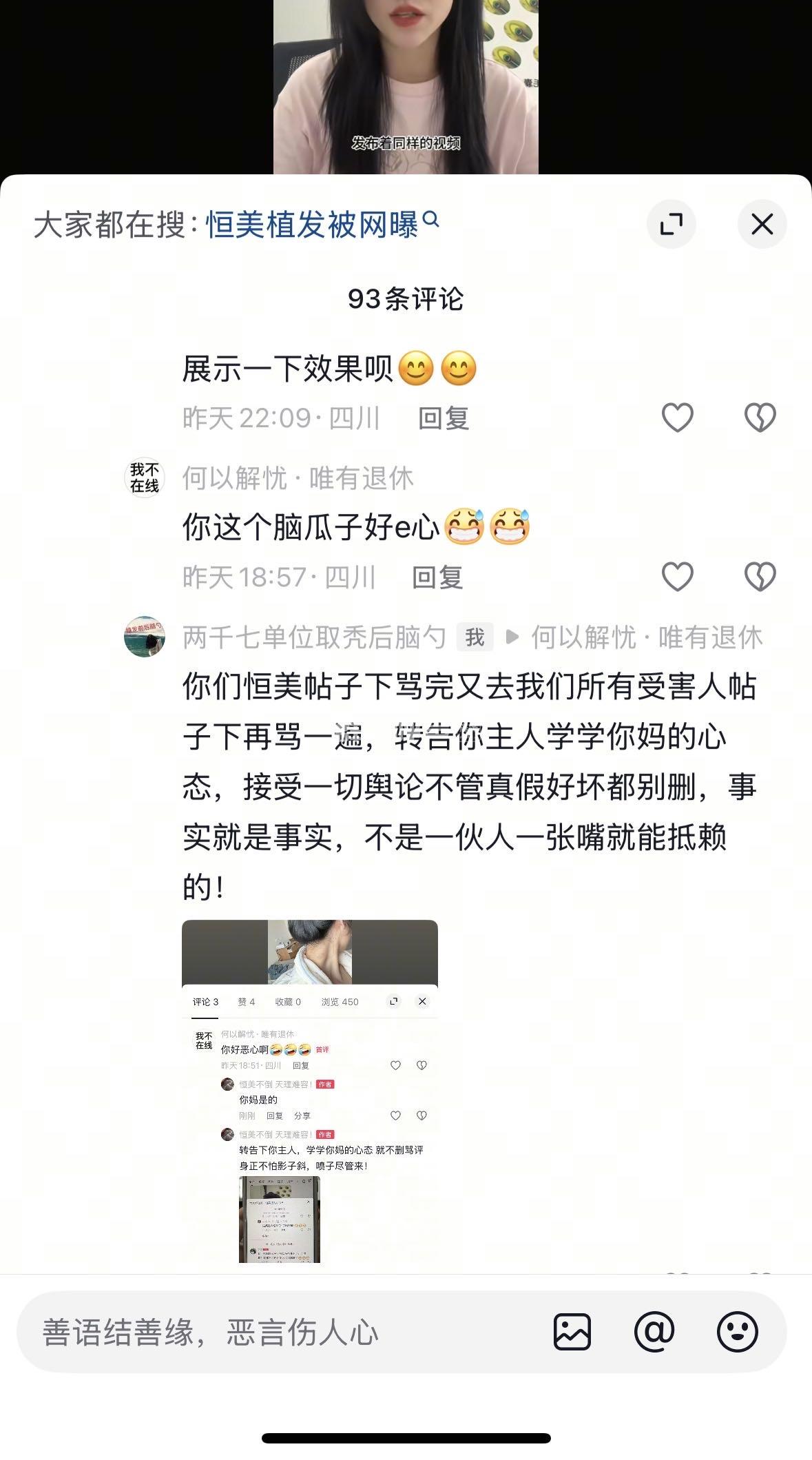The width and height of the screenshot is (812, 1460).
Task: Mention someone with the @ icon
Action: (x=654, y=1331)
